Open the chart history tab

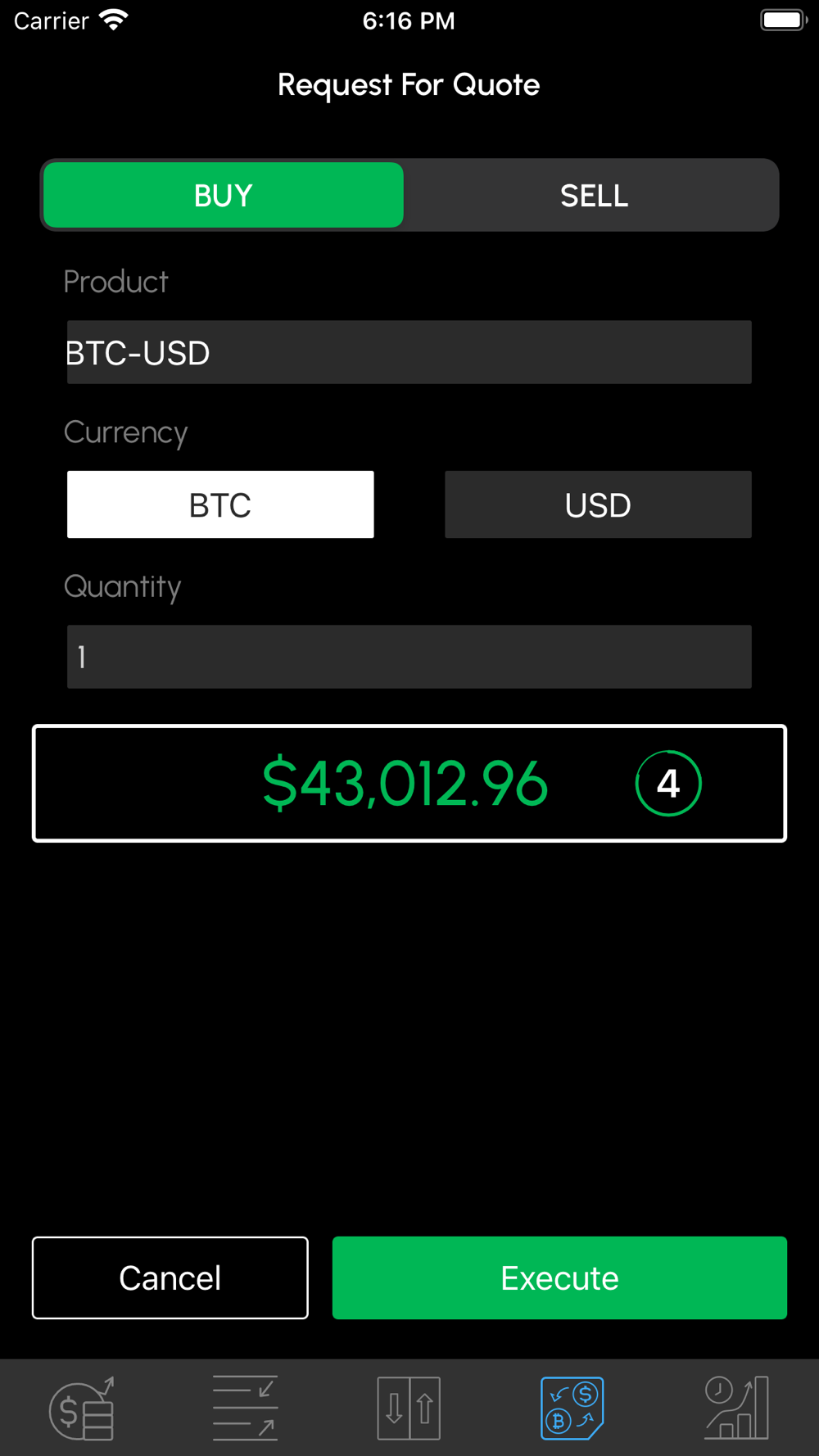tap(736, 1409)
